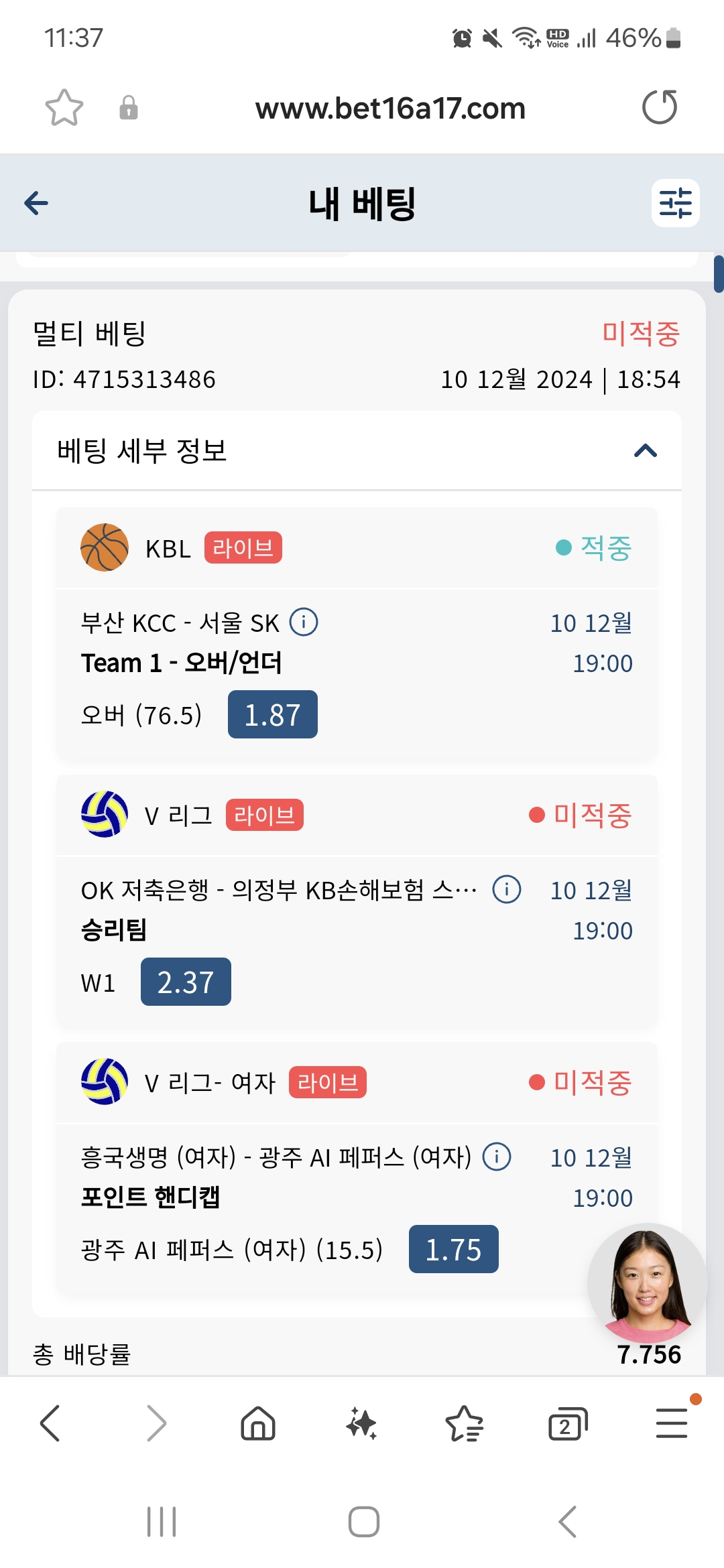Show info for 흥국생명 - 광주 AI 페퍼스 match
Screen dimensions: 724x1568
pos(497,1157)
